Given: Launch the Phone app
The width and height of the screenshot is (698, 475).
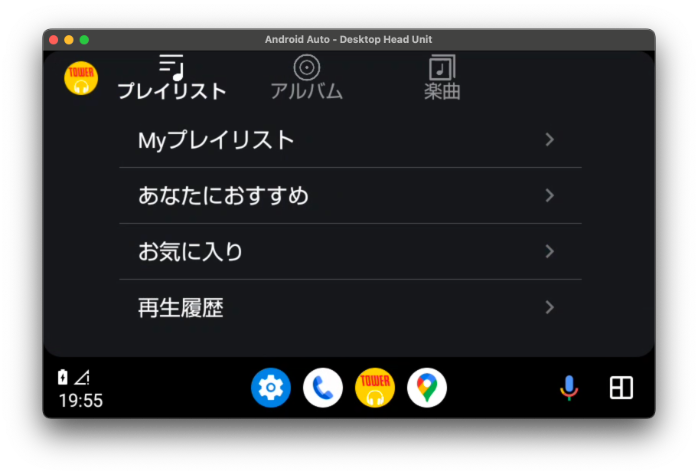Looking at the screenshot, I should pos(323,388).
